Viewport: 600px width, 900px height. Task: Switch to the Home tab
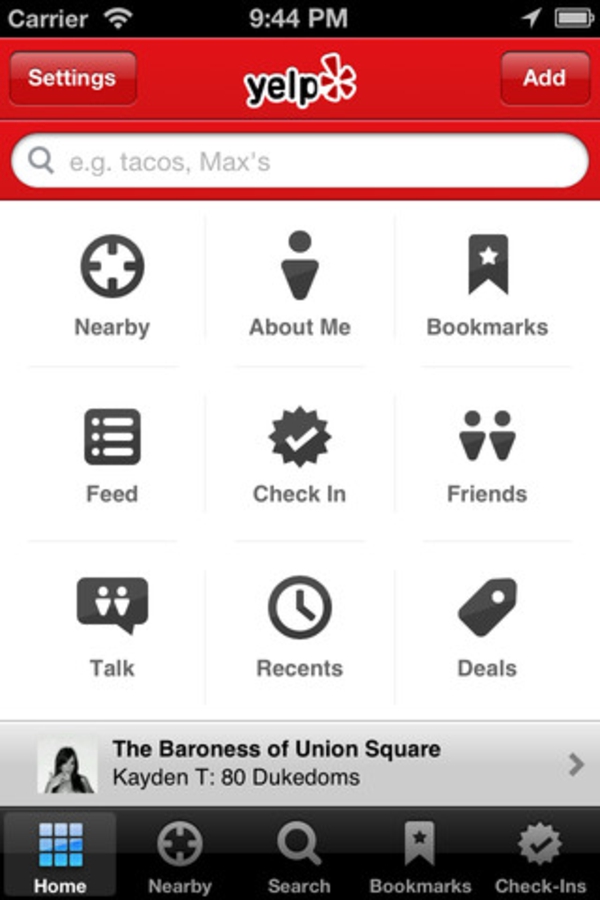tap(60, 855)
